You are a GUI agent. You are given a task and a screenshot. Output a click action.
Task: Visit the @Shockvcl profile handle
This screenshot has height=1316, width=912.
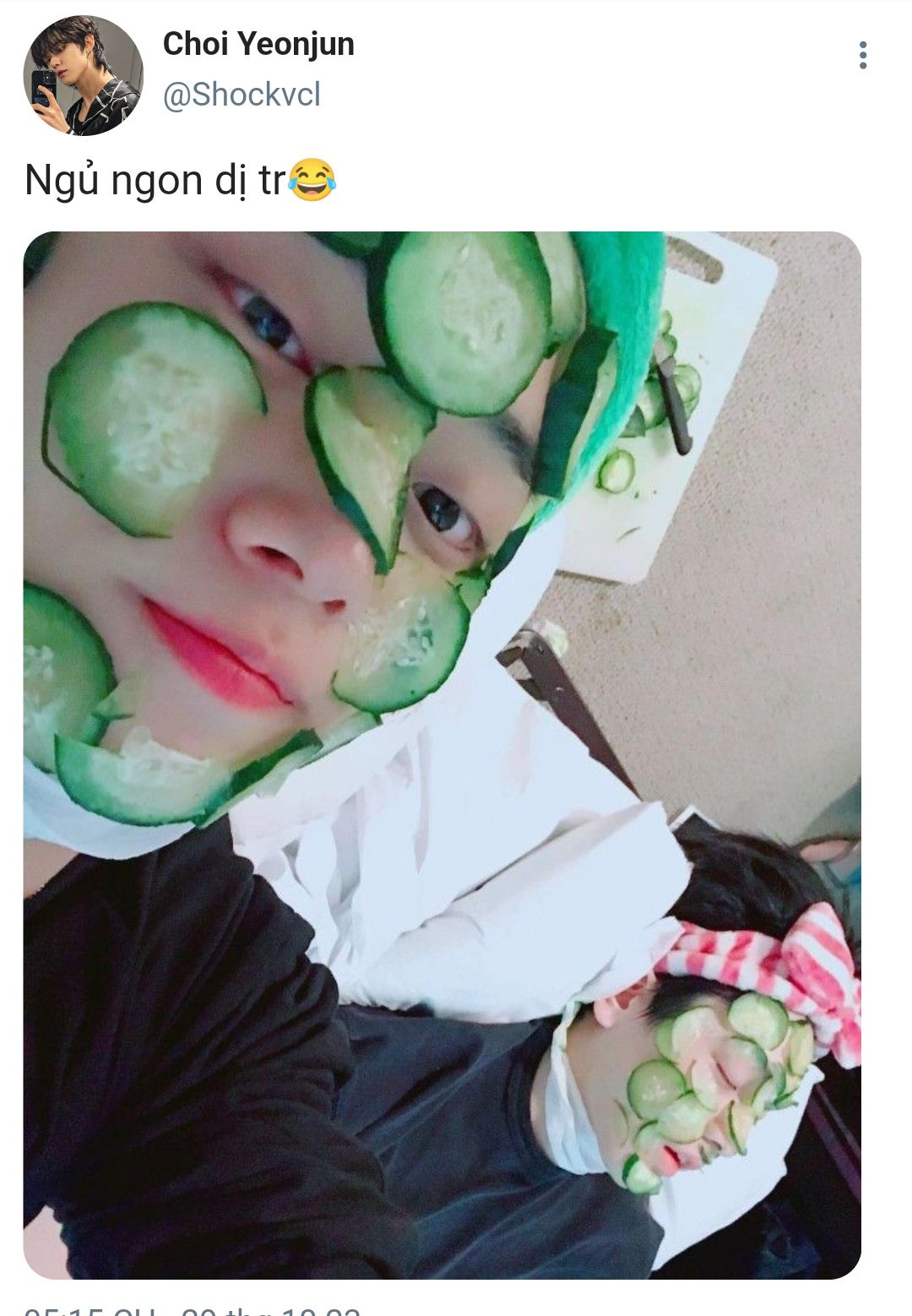point(242,95)
